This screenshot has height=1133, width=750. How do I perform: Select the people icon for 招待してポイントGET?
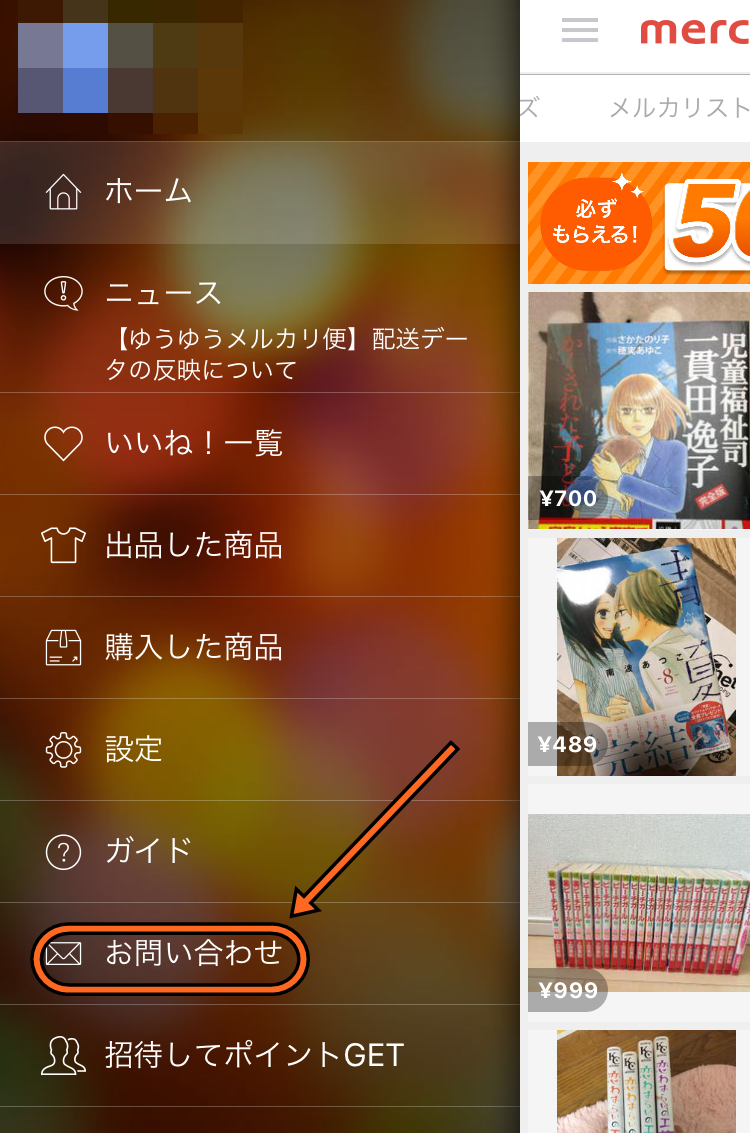click(64, 1054)
